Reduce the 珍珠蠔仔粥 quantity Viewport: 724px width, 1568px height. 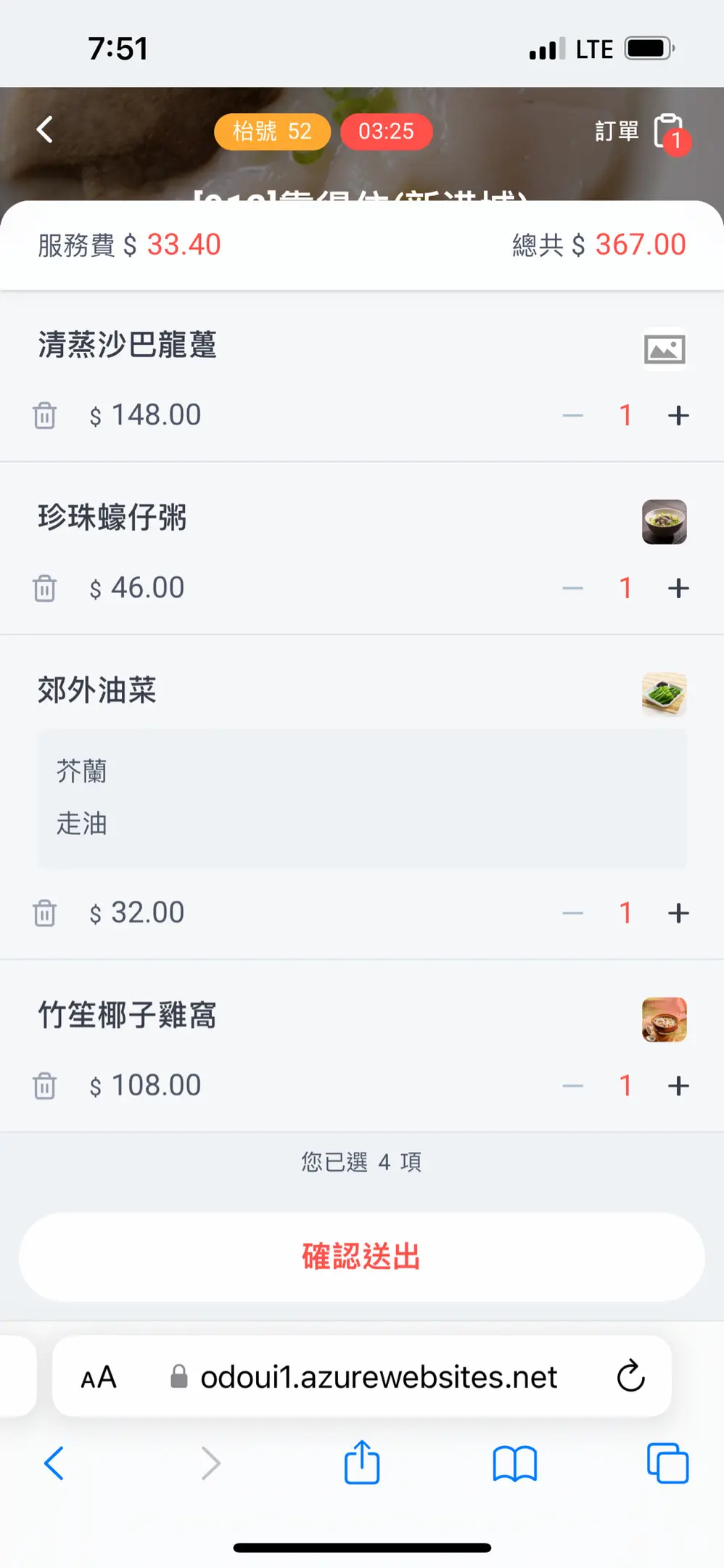click(x=572, y=588)
